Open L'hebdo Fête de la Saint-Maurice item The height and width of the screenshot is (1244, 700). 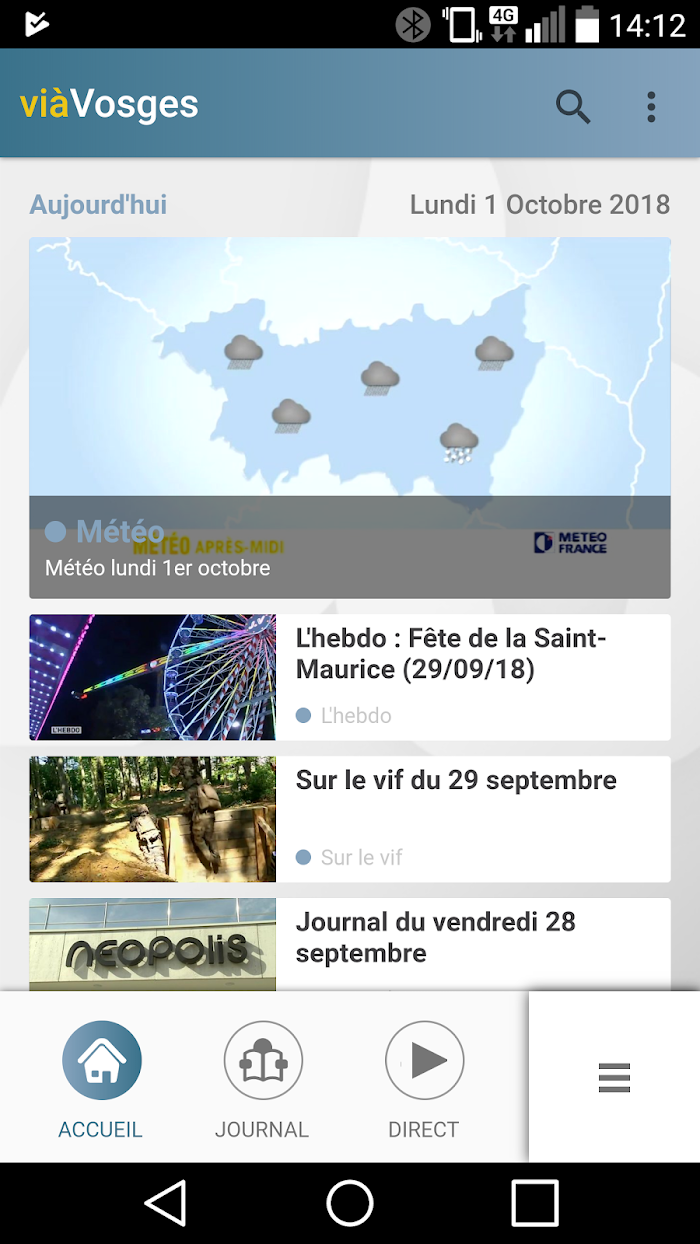[x=350, y=677]
